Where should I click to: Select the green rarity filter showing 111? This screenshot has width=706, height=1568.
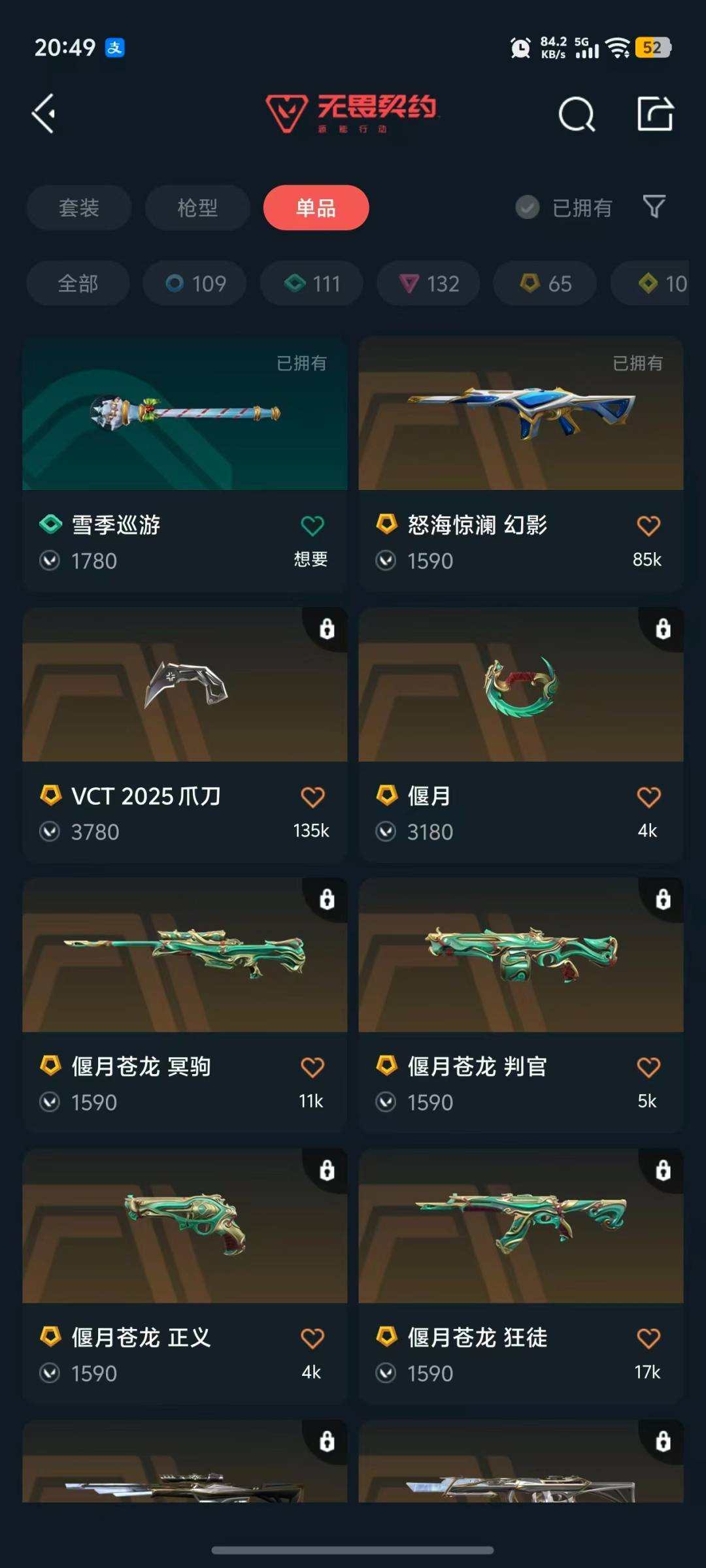(x=311, y=283)
